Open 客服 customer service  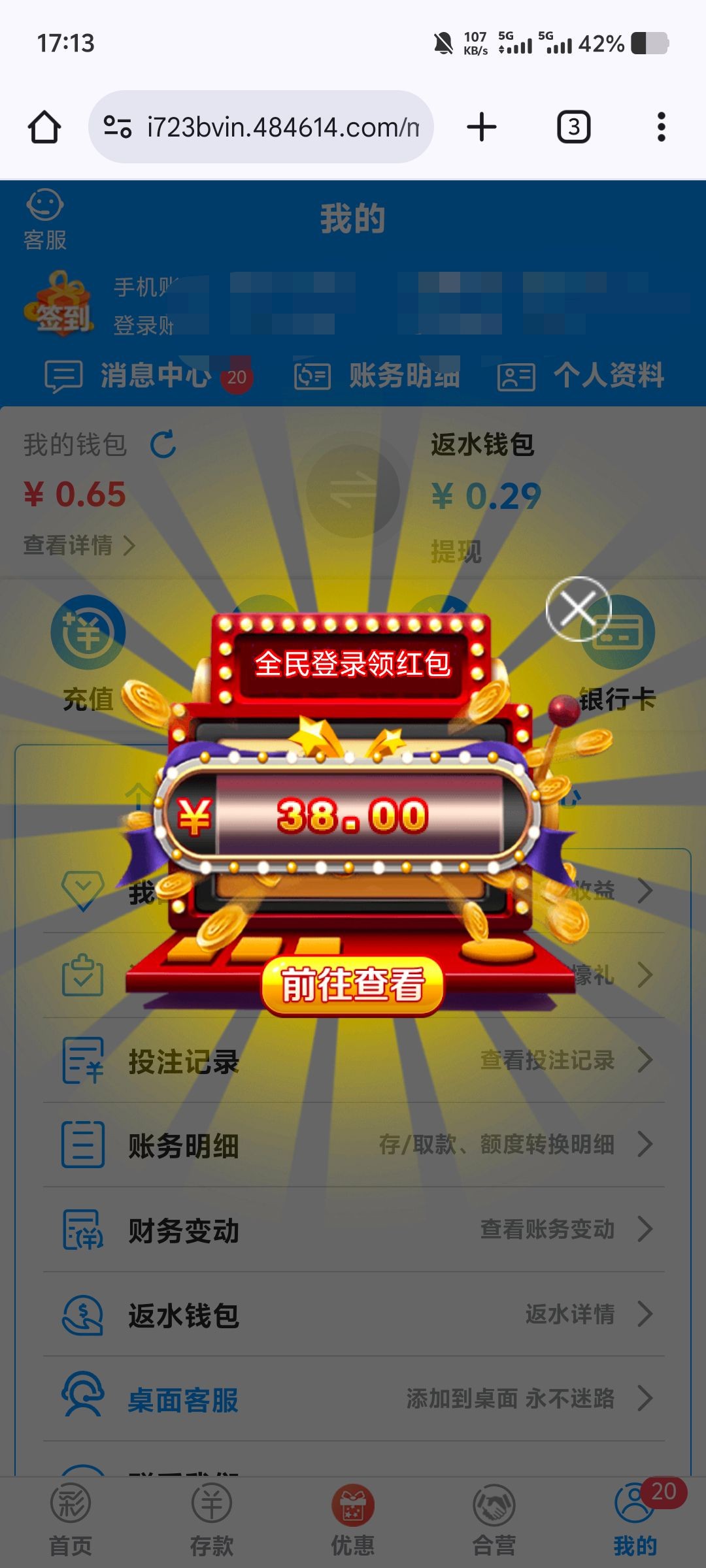point(44,220)
